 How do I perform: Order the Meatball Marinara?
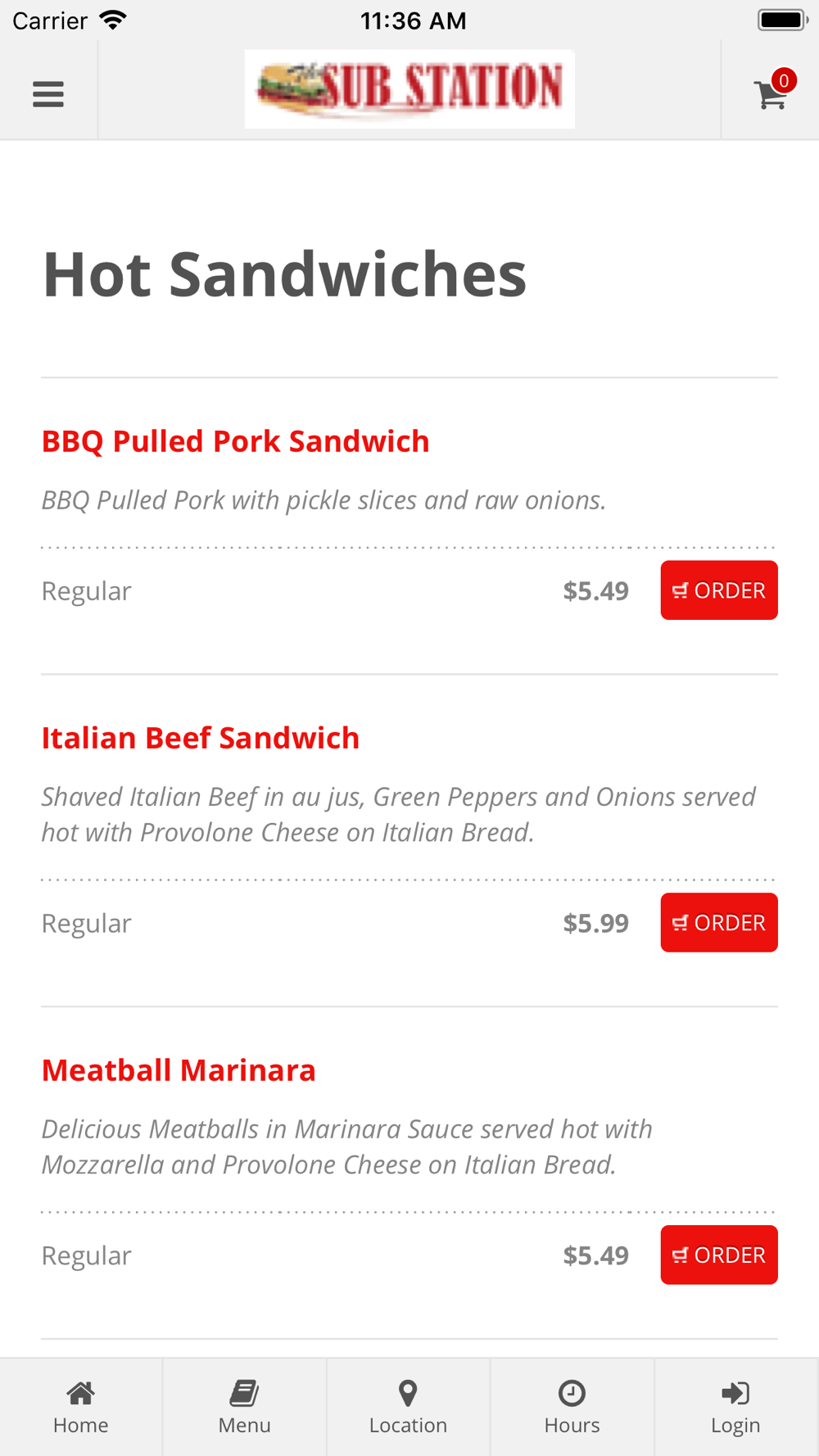(x=719, y=1255)
